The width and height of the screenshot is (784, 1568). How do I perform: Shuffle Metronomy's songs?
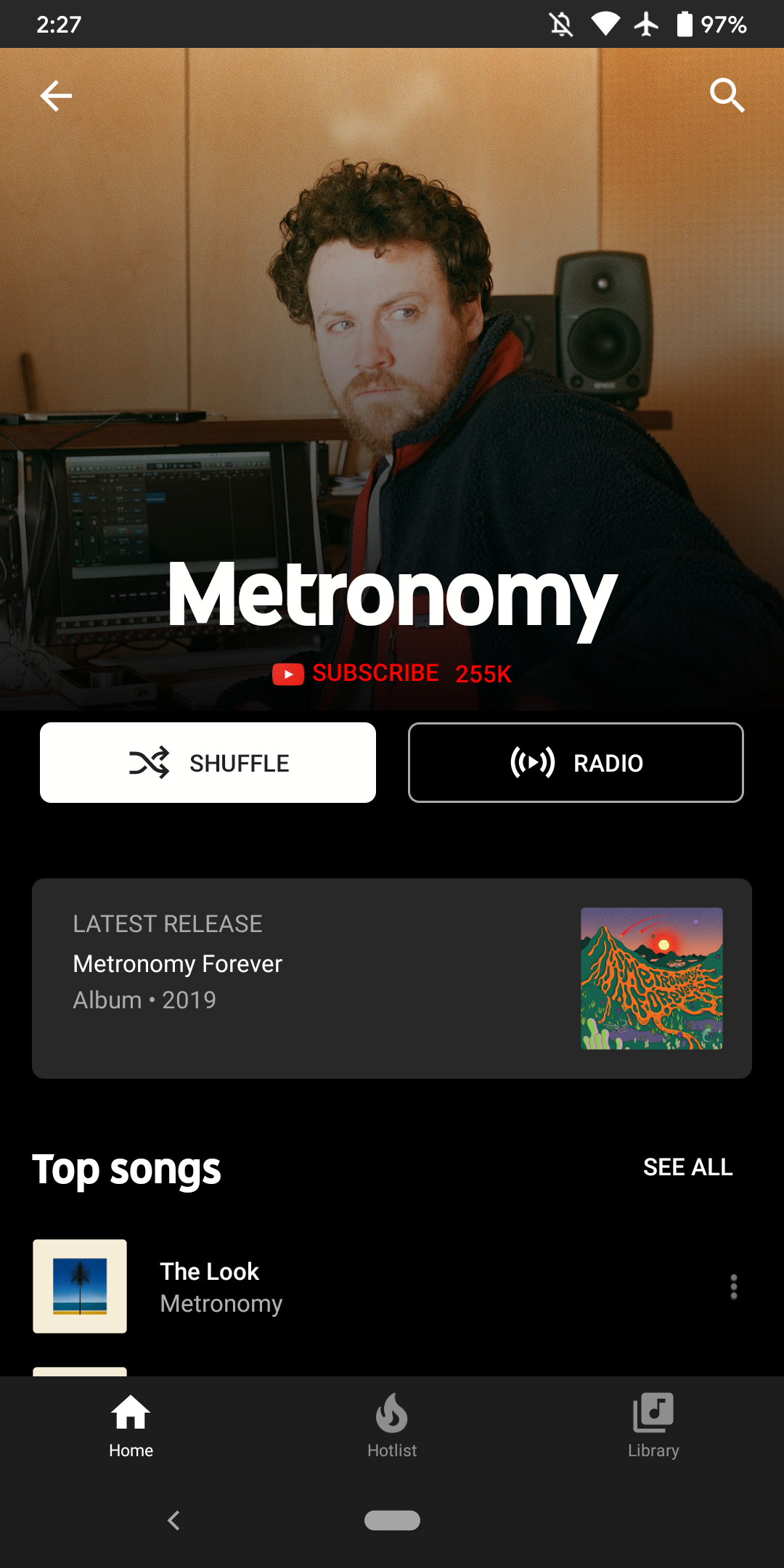point(208,763)
